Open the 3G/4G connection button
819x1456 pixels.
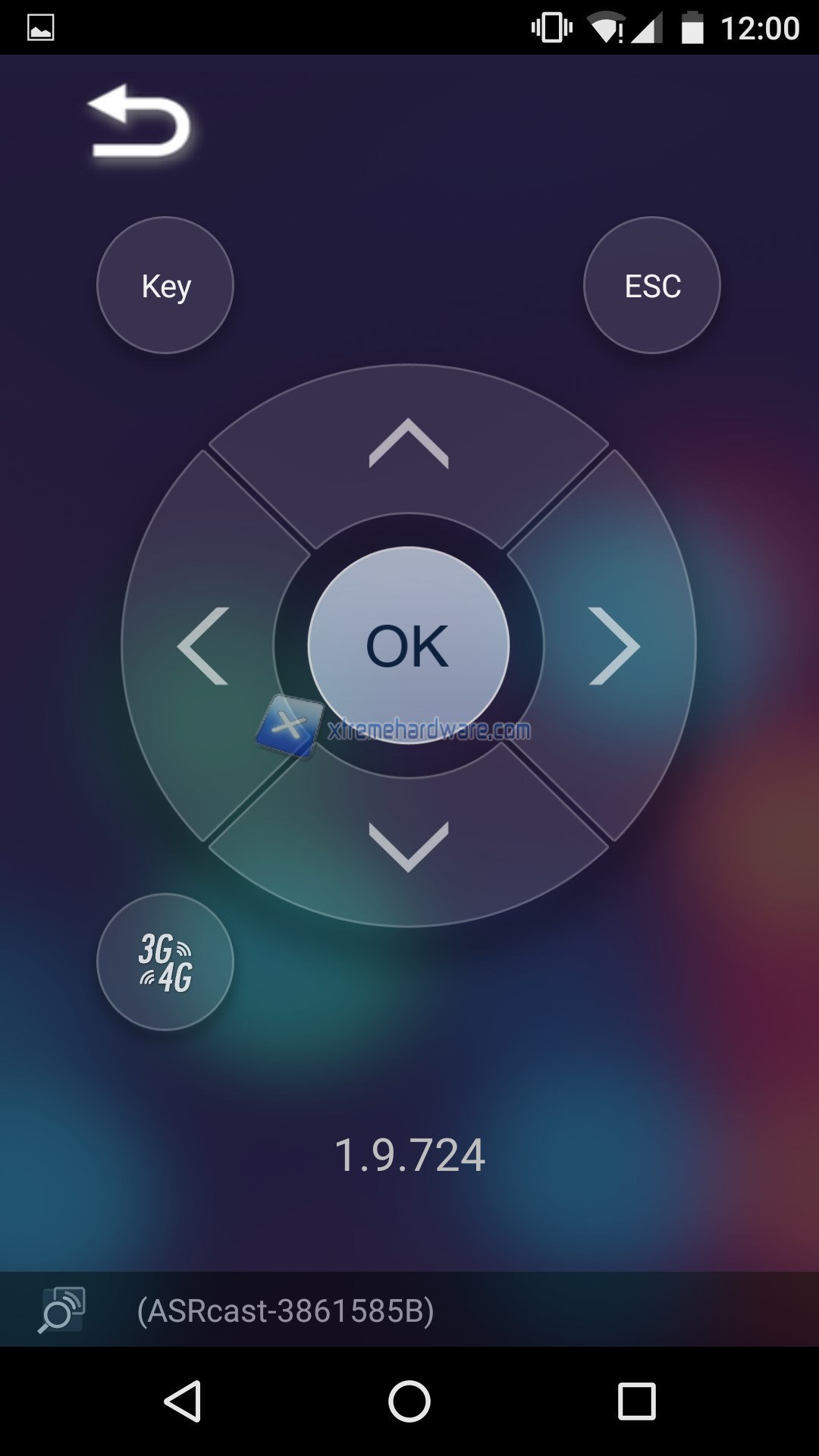click(165, 962)
